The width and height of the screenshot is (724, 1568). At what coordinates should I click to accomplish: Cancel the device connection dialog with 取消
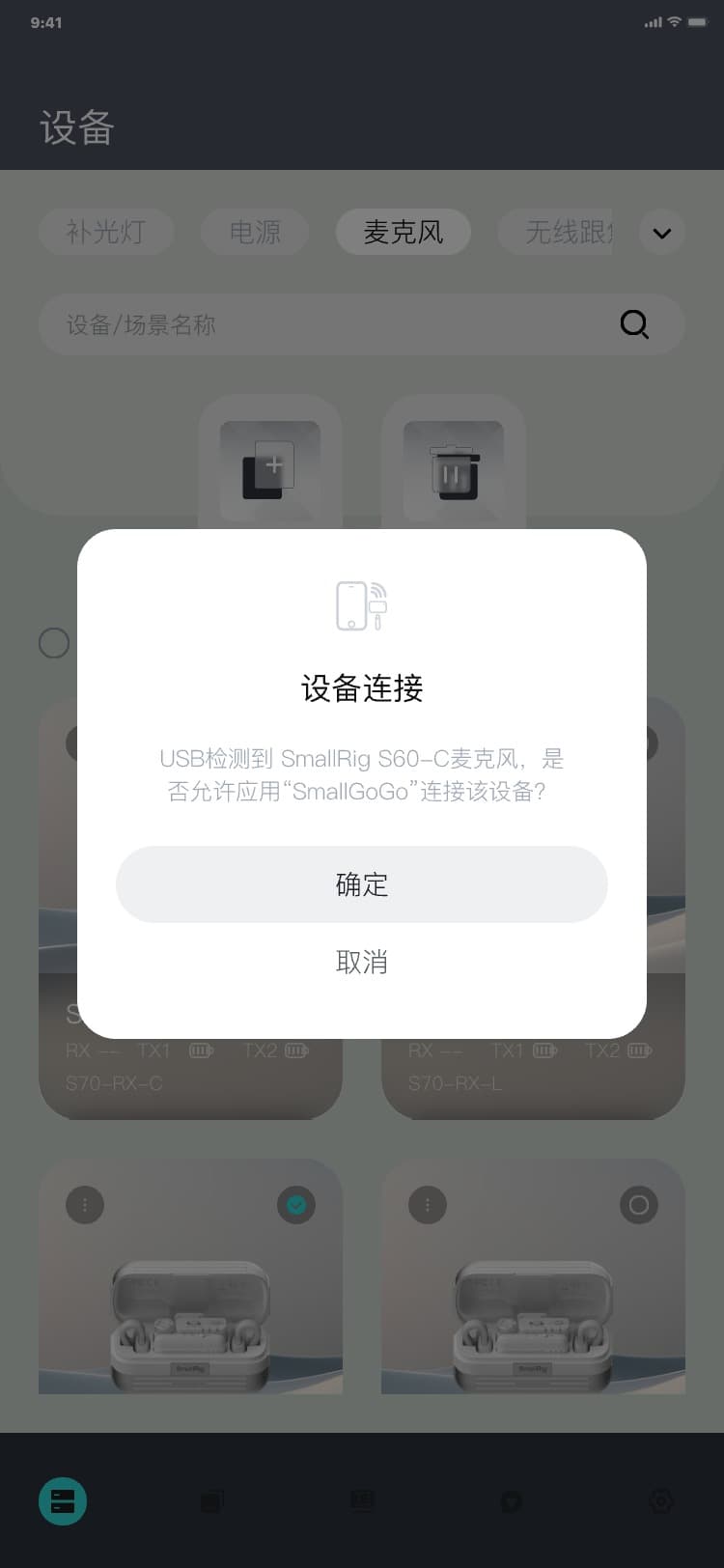(x=361, y=962)
